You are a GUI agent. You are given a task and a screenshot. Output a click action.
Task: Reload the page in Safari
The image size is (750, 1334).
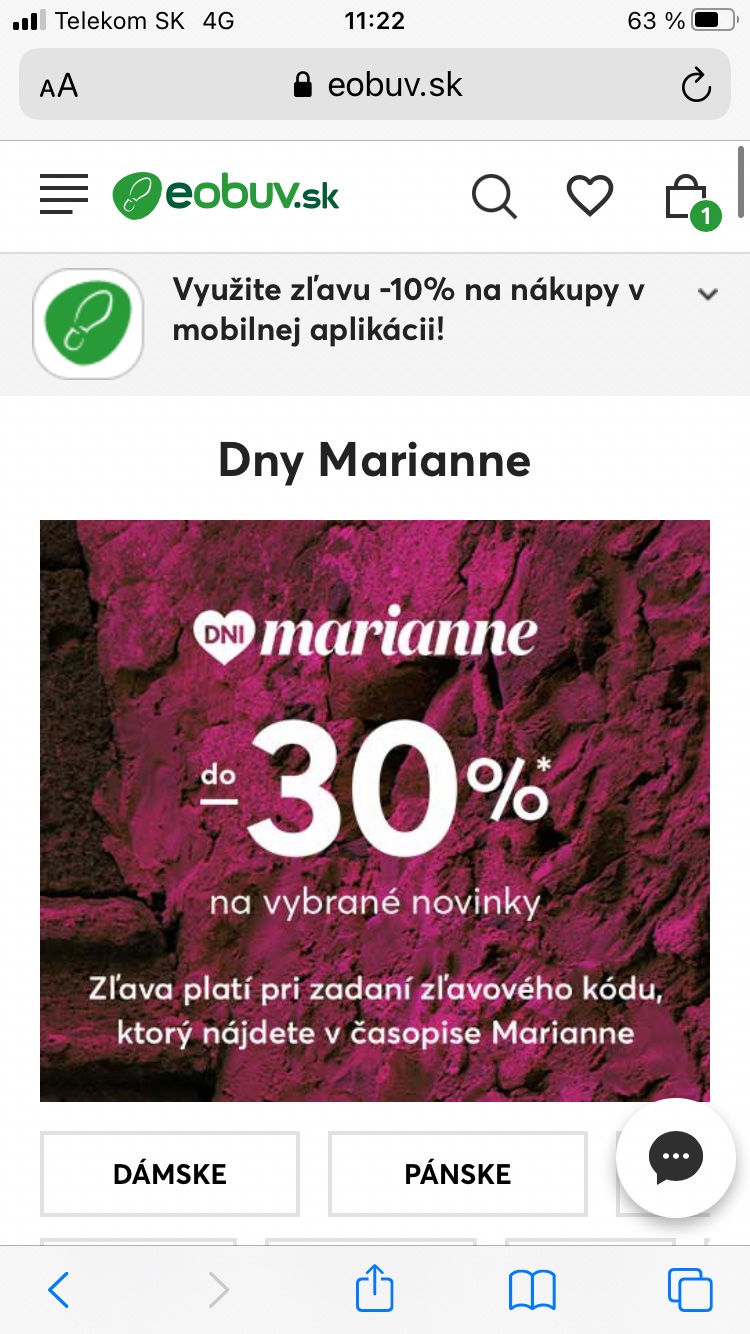[695, 85]
